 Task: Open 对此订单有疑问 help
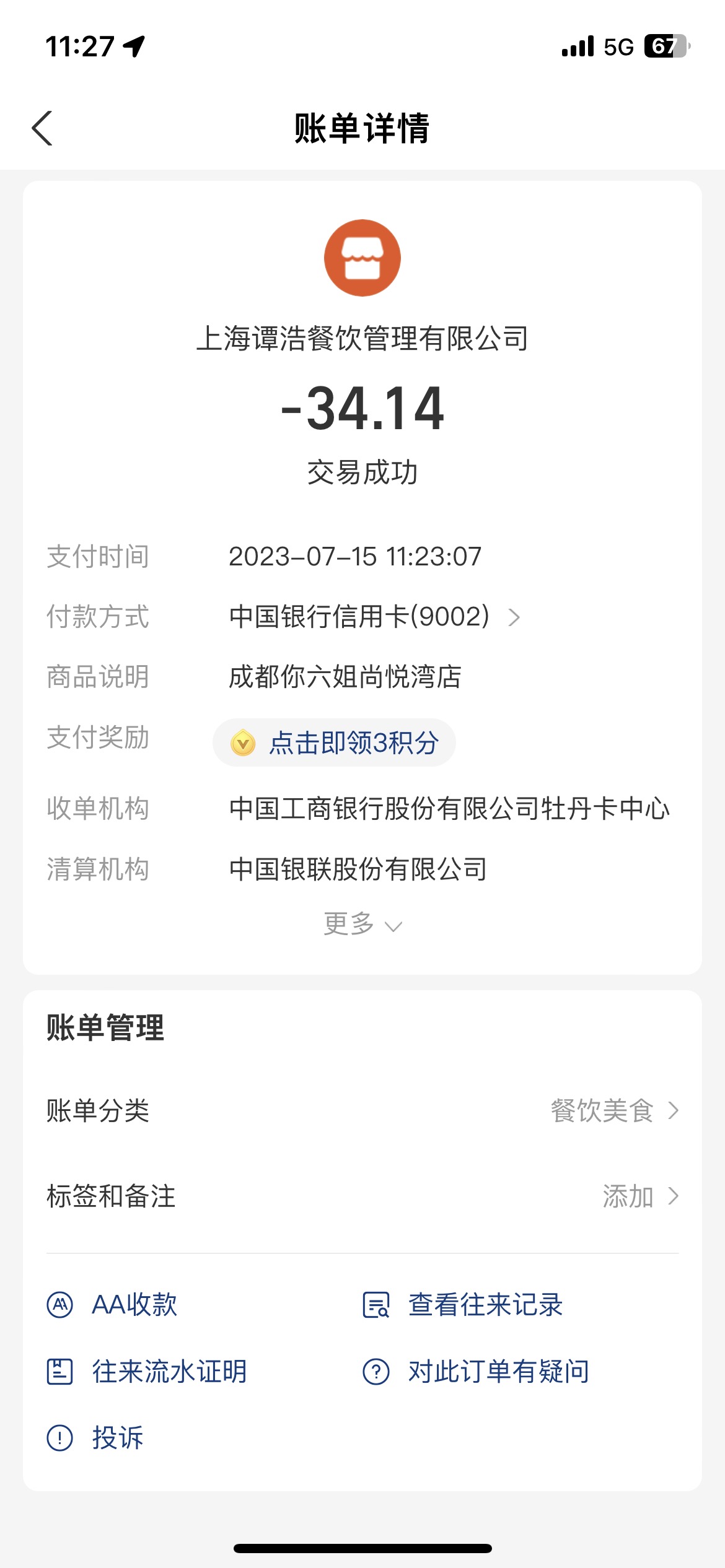pyautogui.click(x=476, y=1371)
